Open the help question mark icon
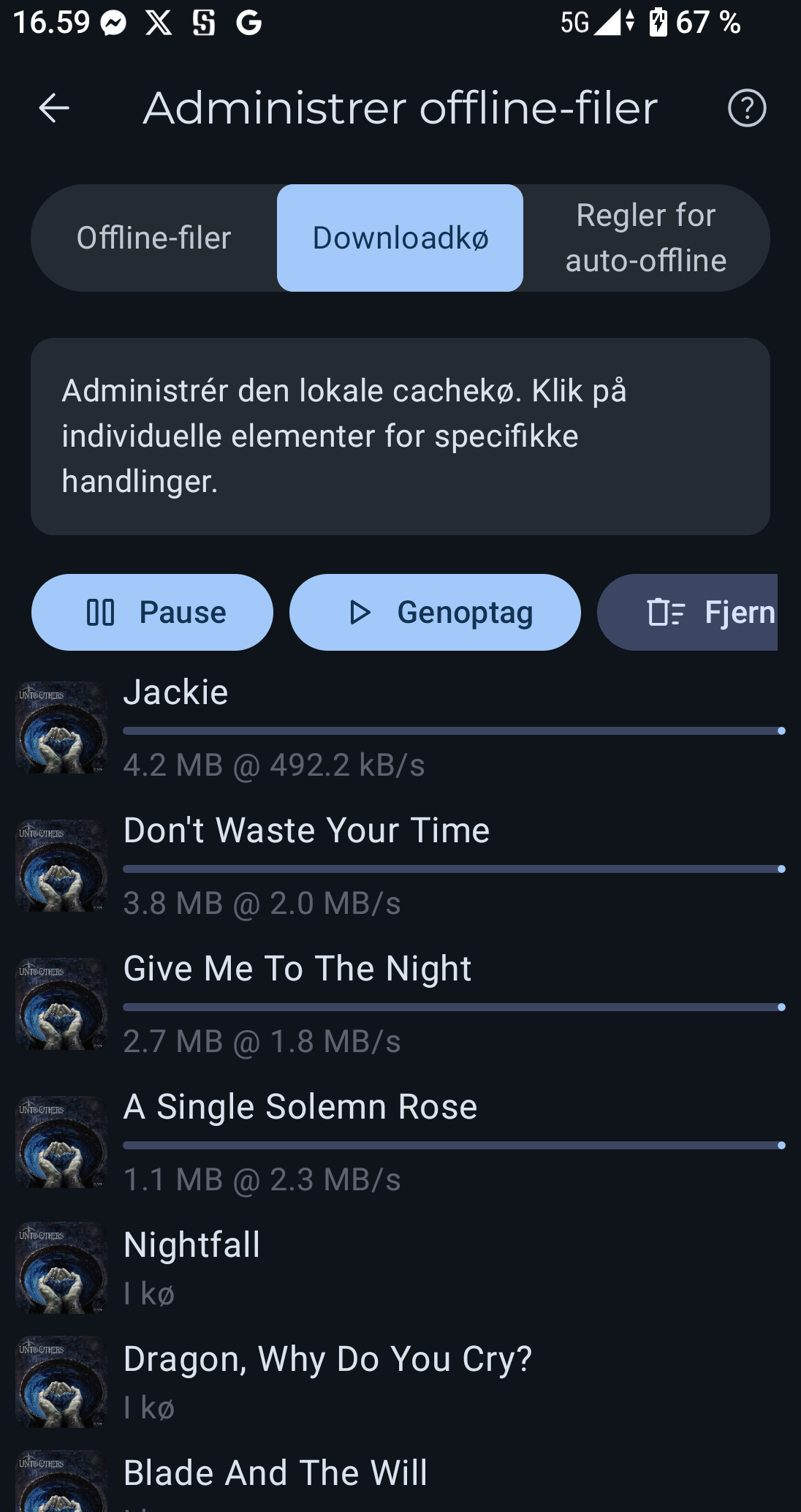Image resolution: width=801 pixels, height=1512 pixels. pos(747,108)
